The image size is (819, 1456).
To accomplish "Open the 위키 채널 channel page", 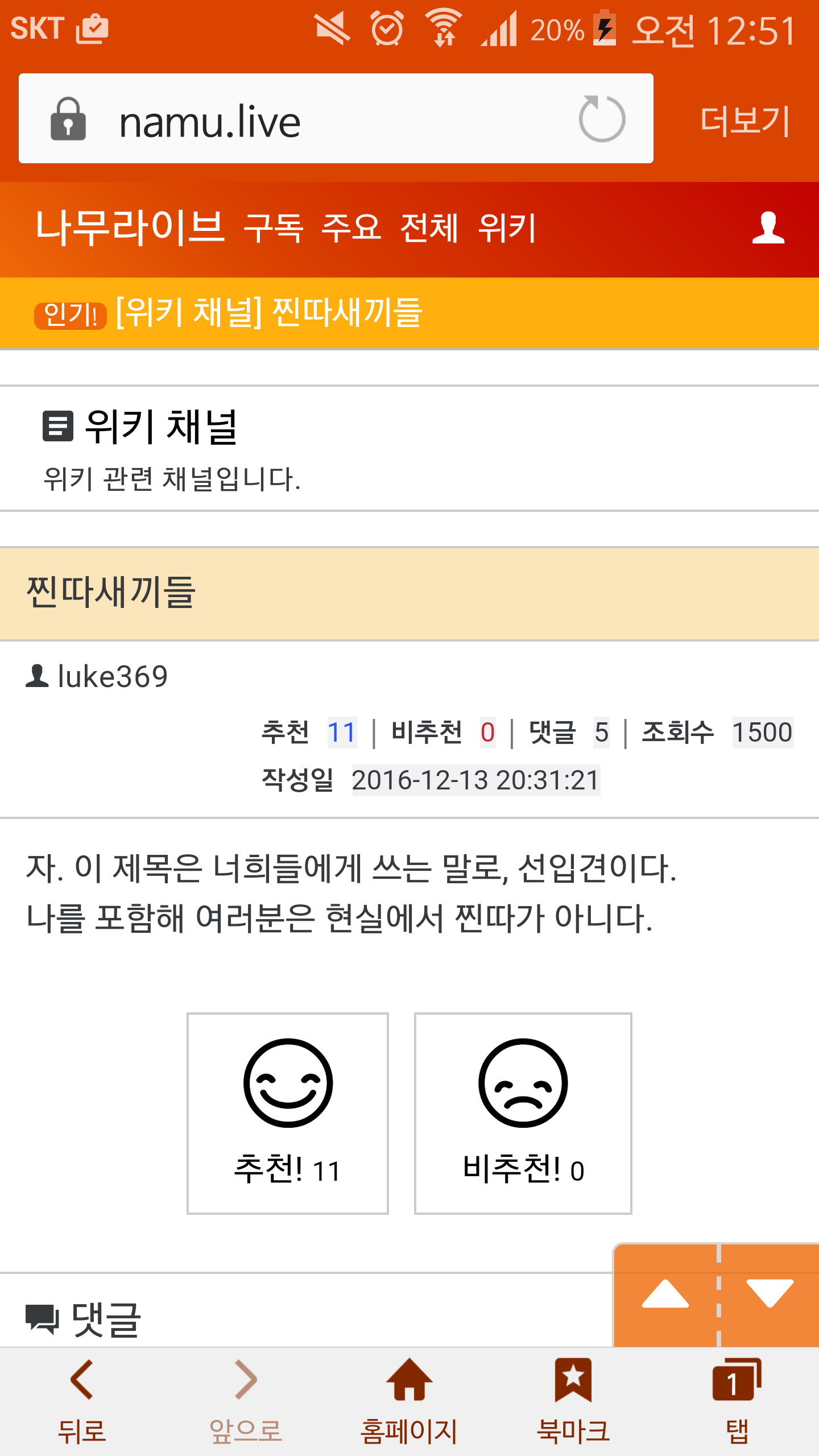I will pos(160,428).
